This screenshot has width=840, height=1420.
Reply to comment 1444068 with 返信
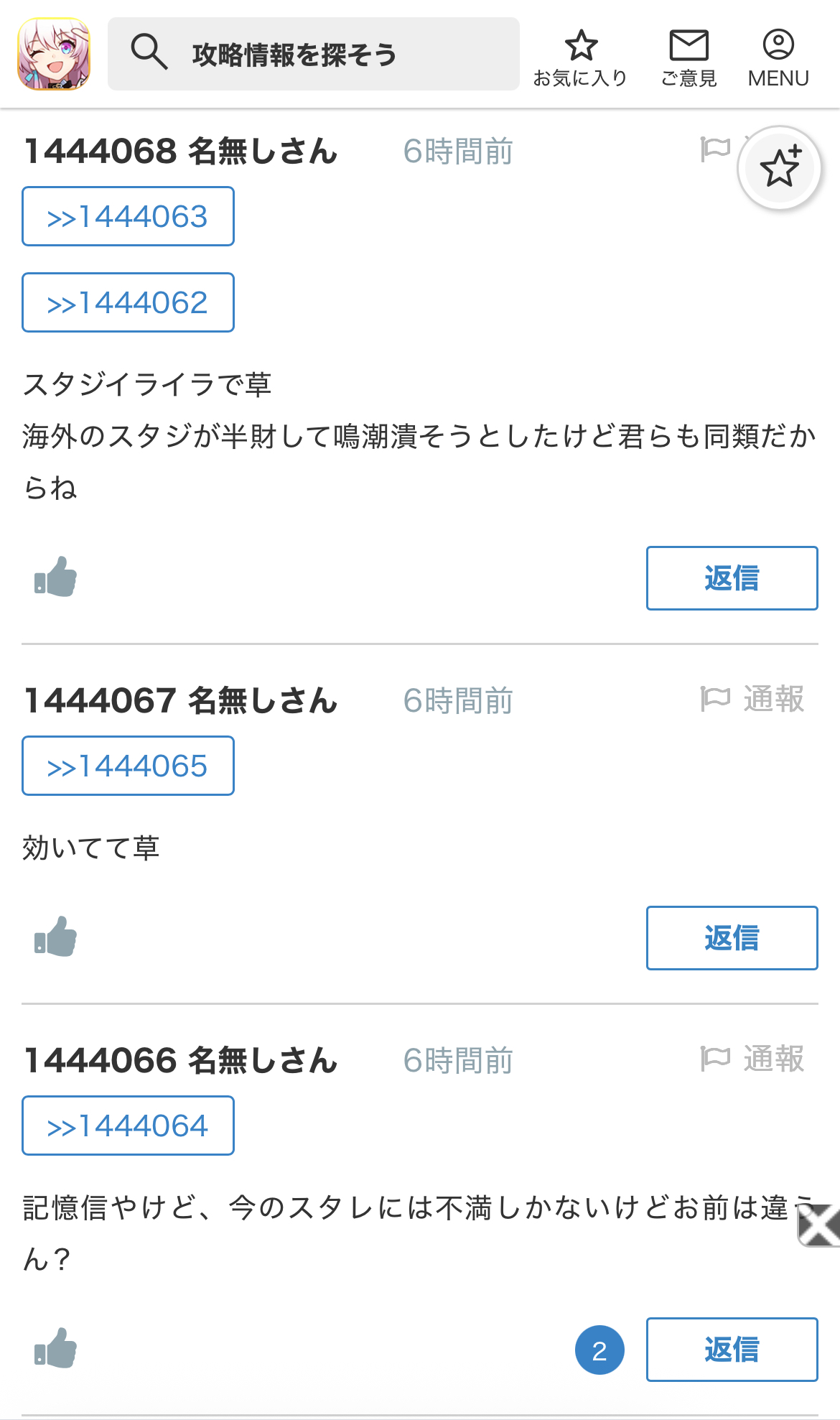pos(732,578)
